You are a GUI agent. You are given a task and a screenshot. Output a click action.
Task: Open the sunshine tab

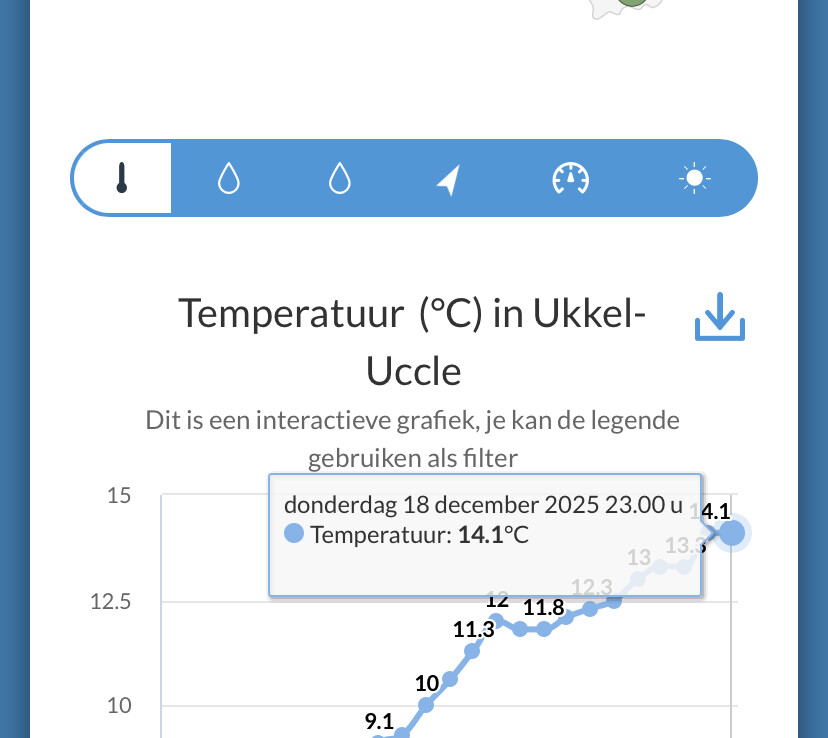coord(693,179)
